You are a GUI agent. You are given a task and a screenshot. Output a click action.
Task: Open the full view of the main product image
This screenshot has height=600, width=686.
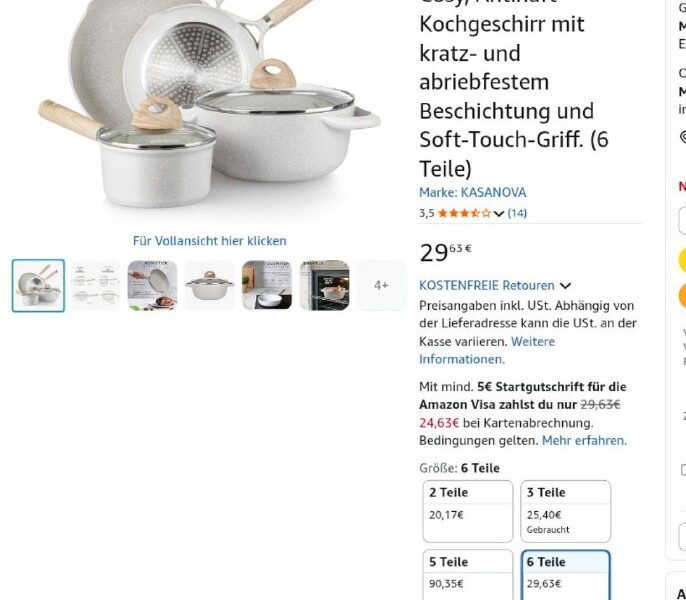pyautogui.click(x=209, y=241)
